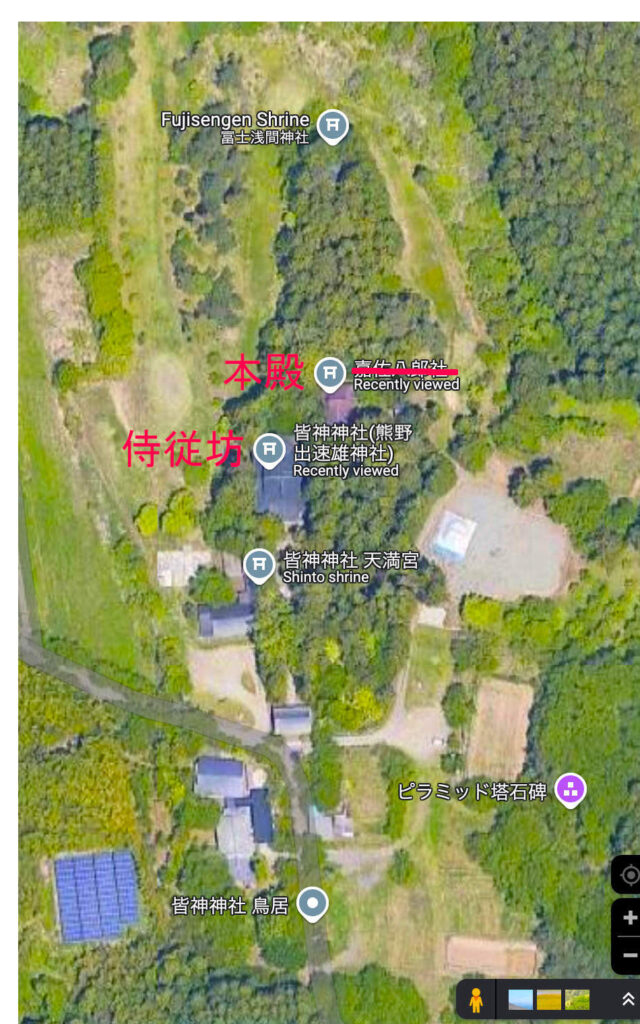Open the 皆神神社 天満宮 shrine pin
Screen dimensions: 640x1024
[260, 565]
